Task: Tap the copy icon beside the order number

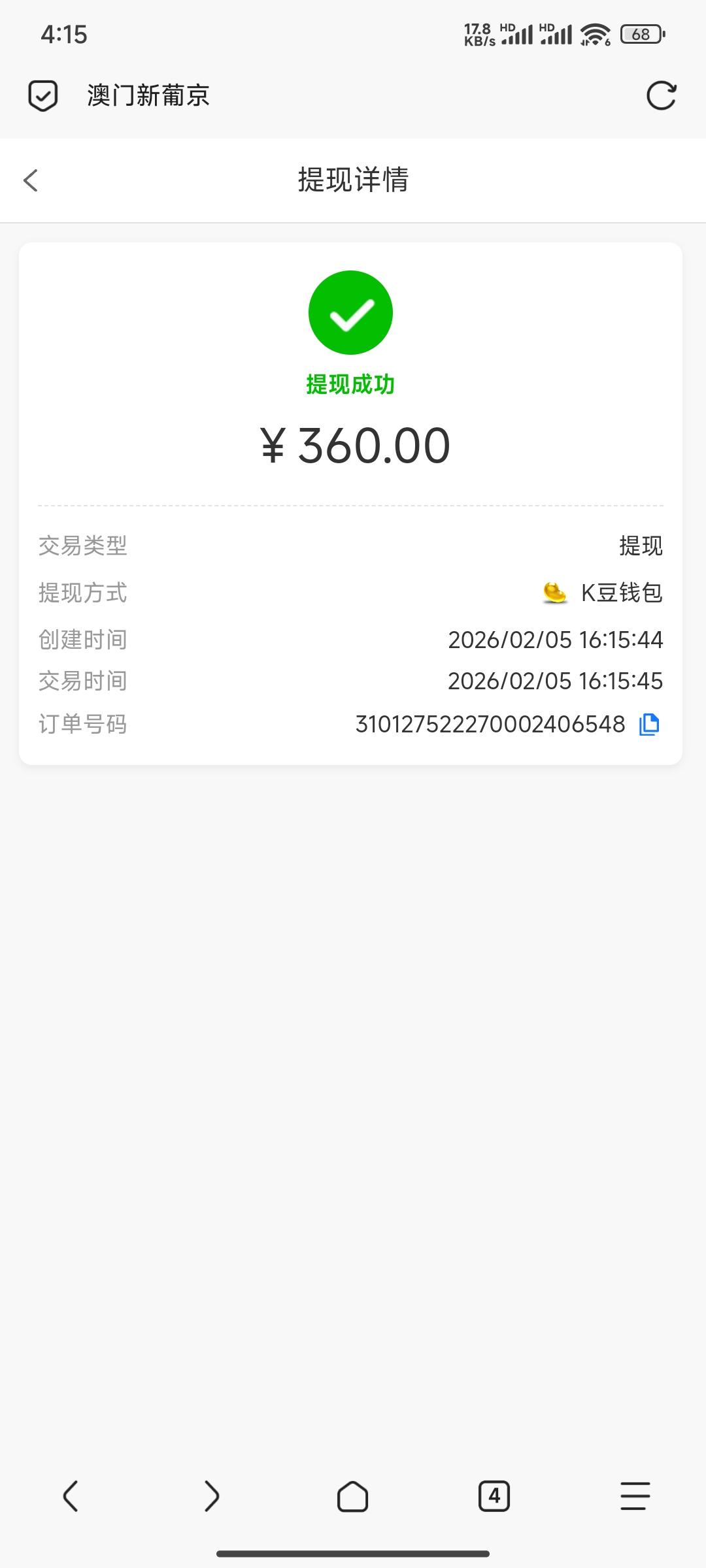Action: point(648,724)
